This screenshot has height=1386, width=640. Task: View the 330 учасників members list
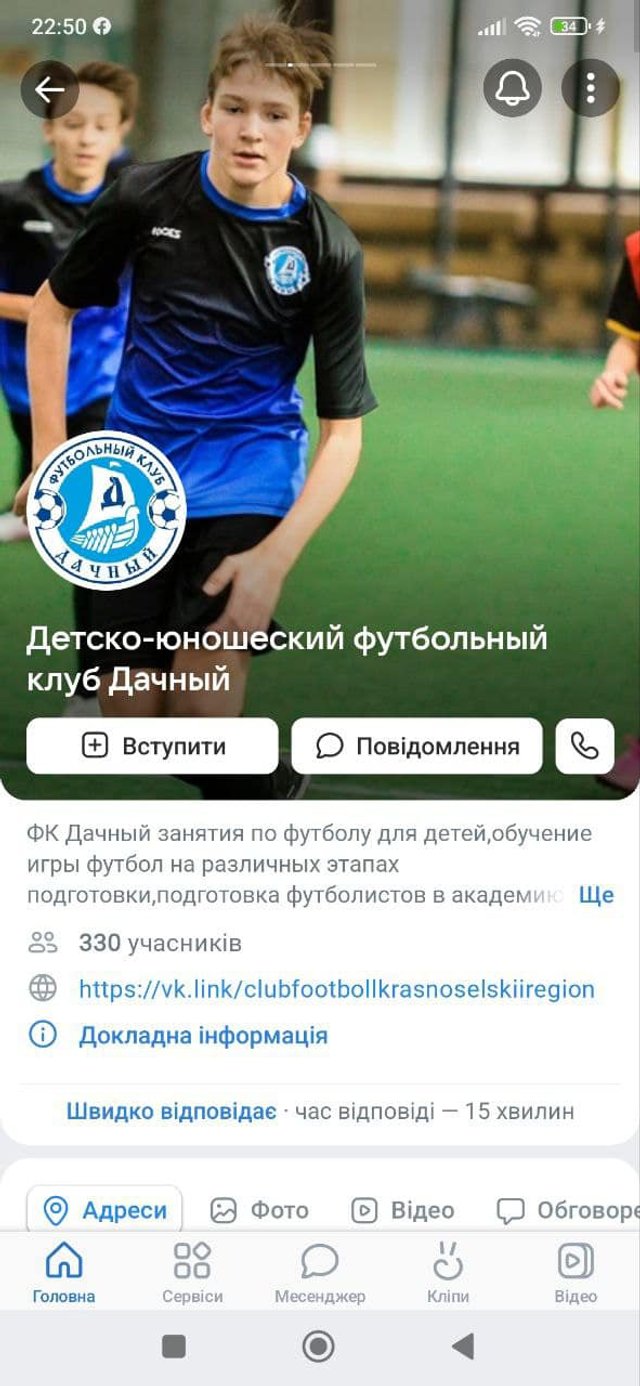click(x=159, y=942)
